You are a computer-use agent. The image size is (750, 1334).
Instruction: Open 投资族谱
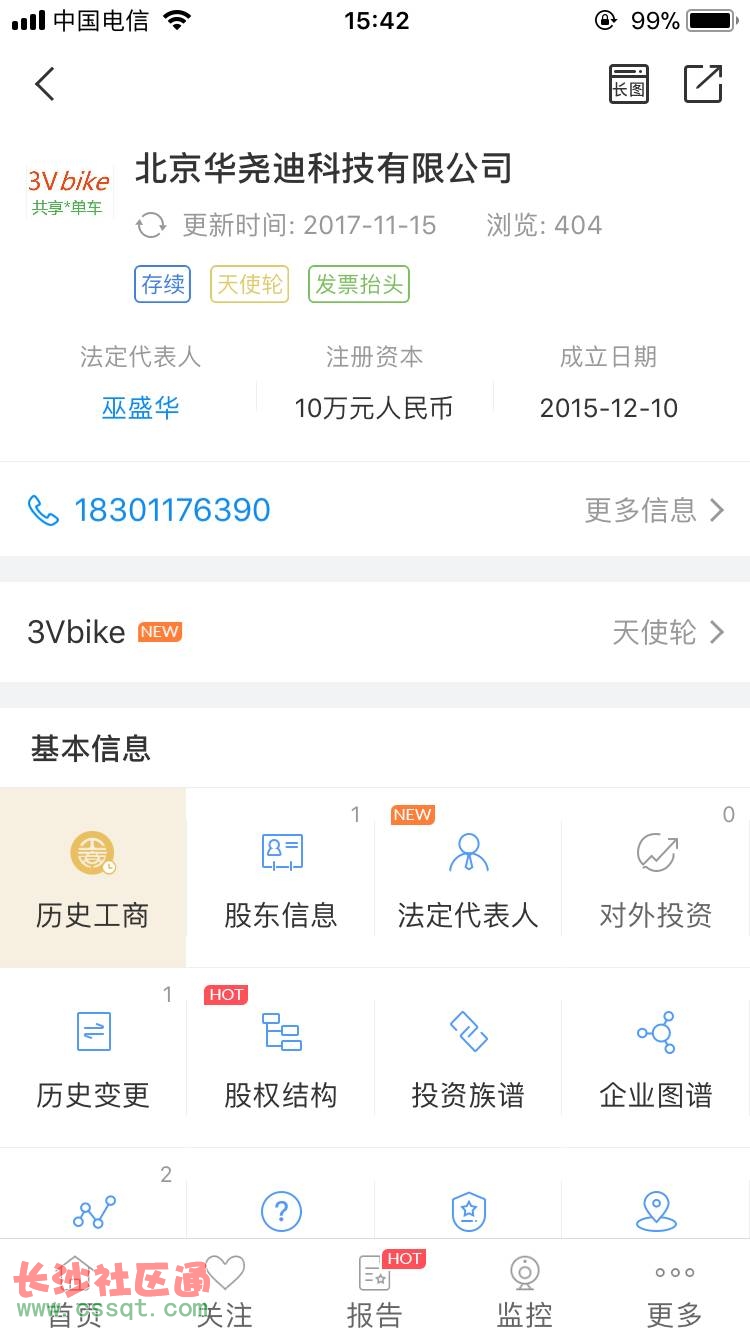click(x=468, y=1058)
